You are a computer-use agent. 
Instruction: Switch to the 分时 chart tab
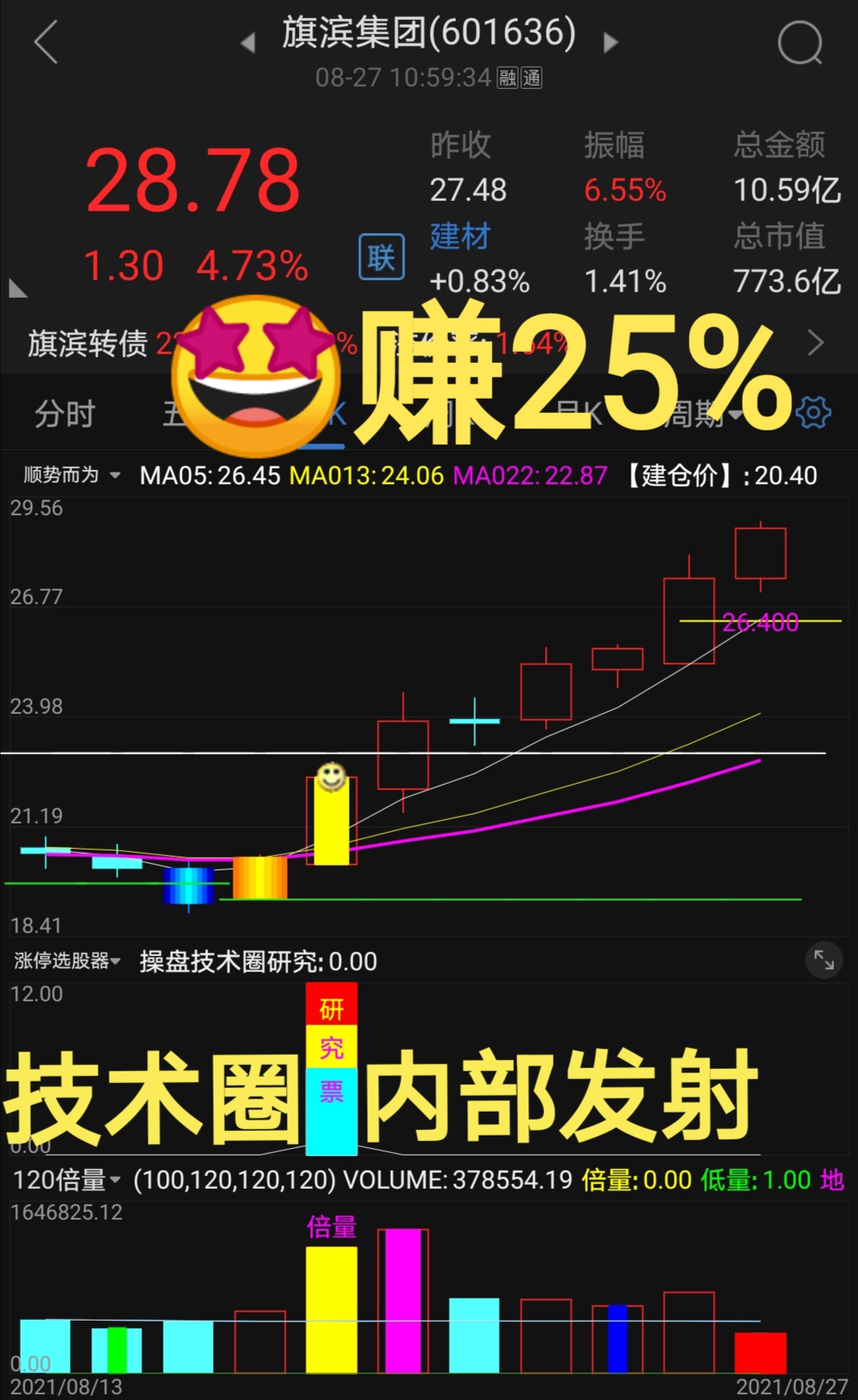[x=65, y=414]
